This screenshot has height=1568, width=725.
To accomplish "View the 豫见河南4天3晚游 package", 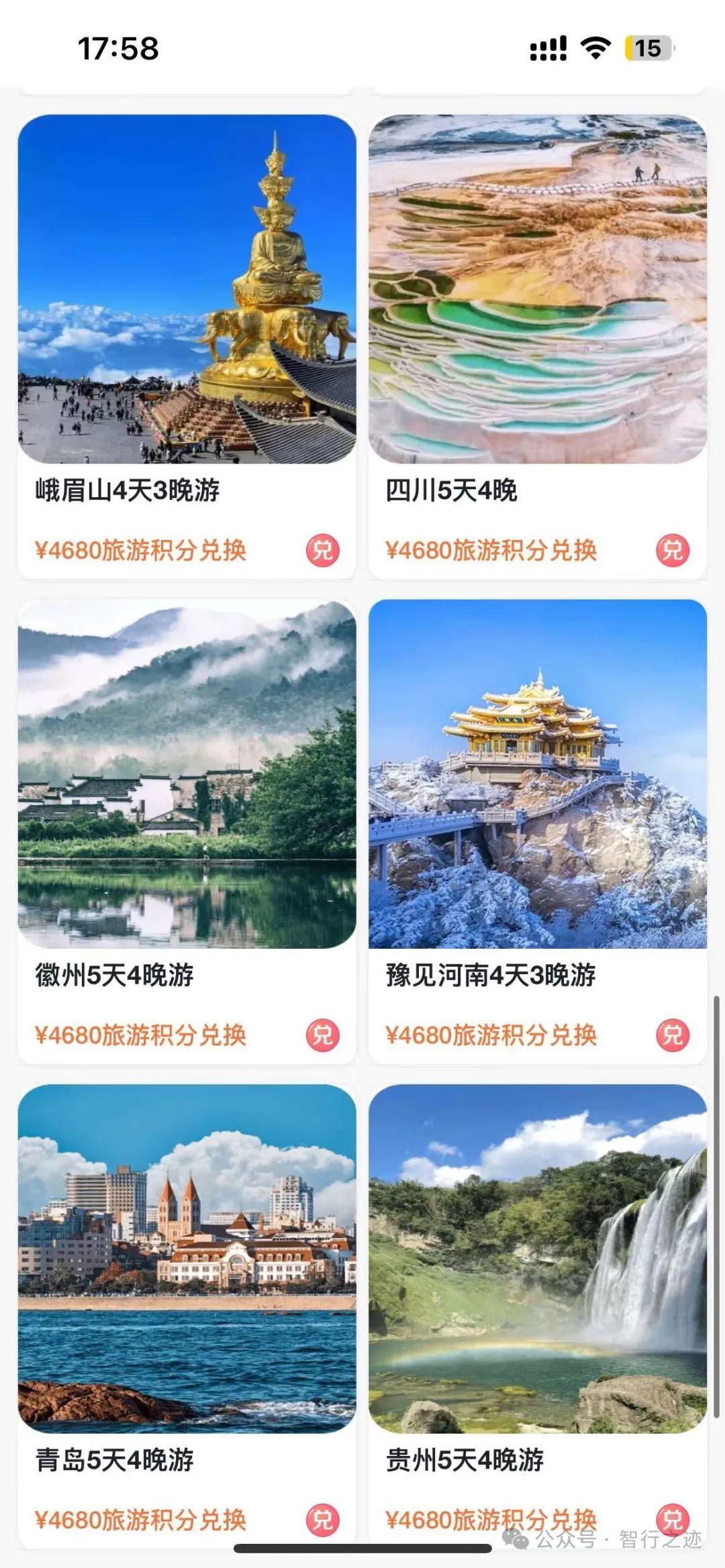I will coord(537,774).
